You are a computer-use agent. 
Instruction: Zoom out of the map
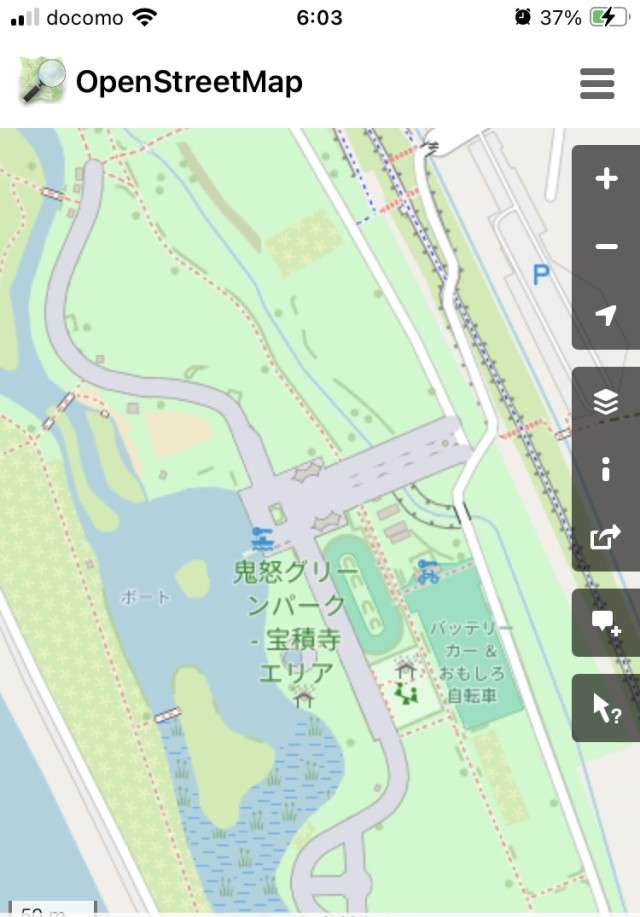tap(606, 247)
